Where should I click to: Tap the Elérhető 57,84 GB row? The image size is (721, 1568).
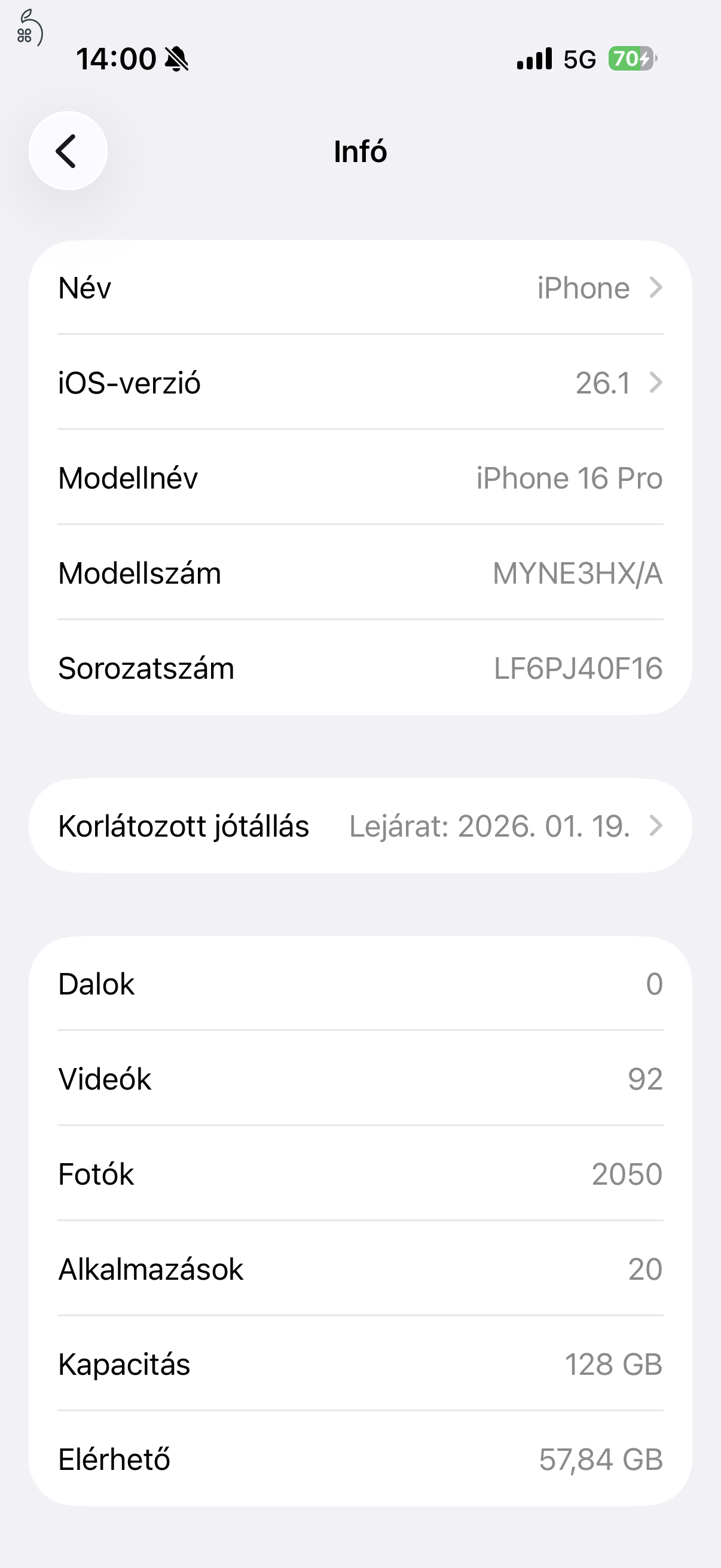point(360,1459)
